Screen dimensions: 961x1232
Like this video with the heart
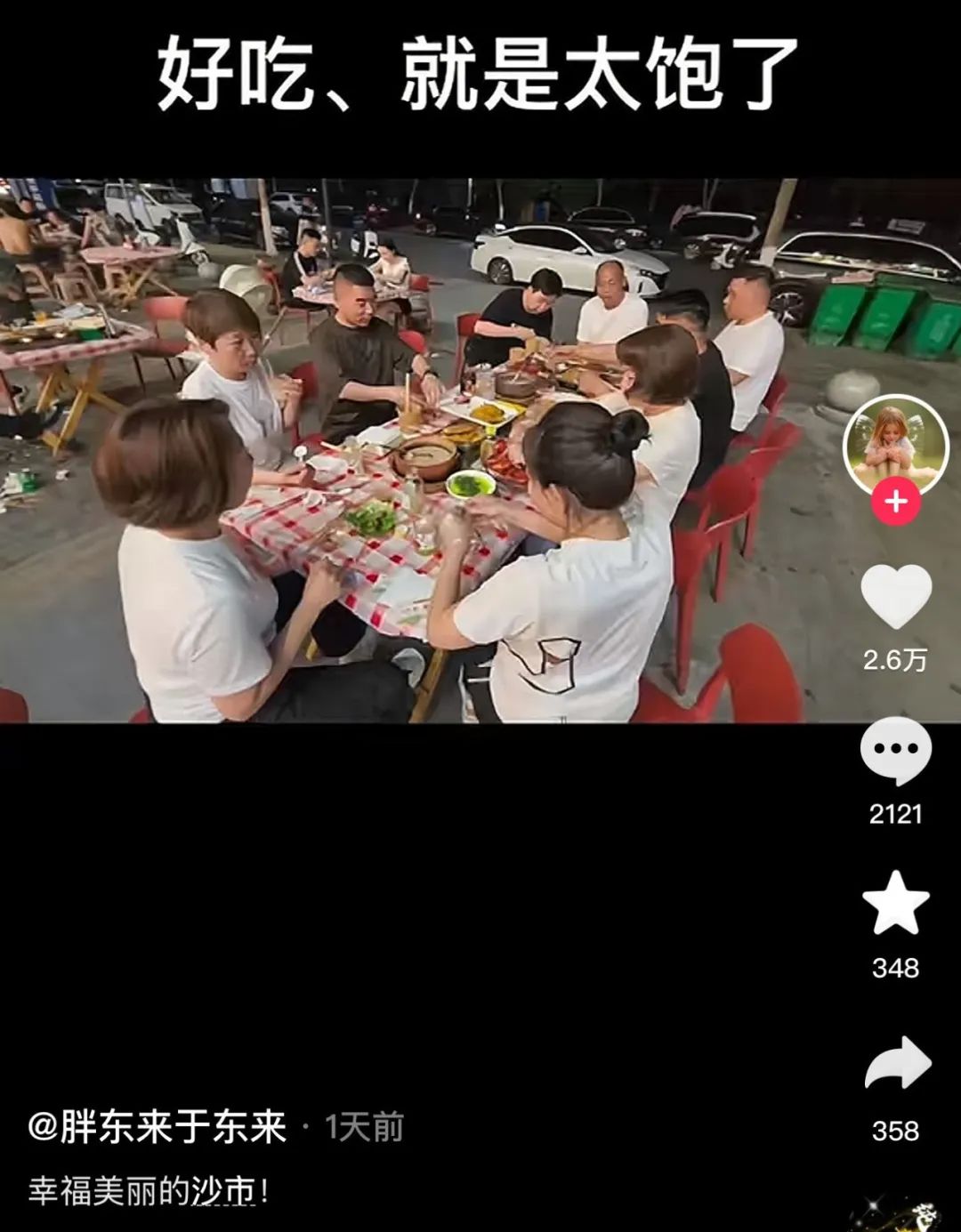pos(895,596)
